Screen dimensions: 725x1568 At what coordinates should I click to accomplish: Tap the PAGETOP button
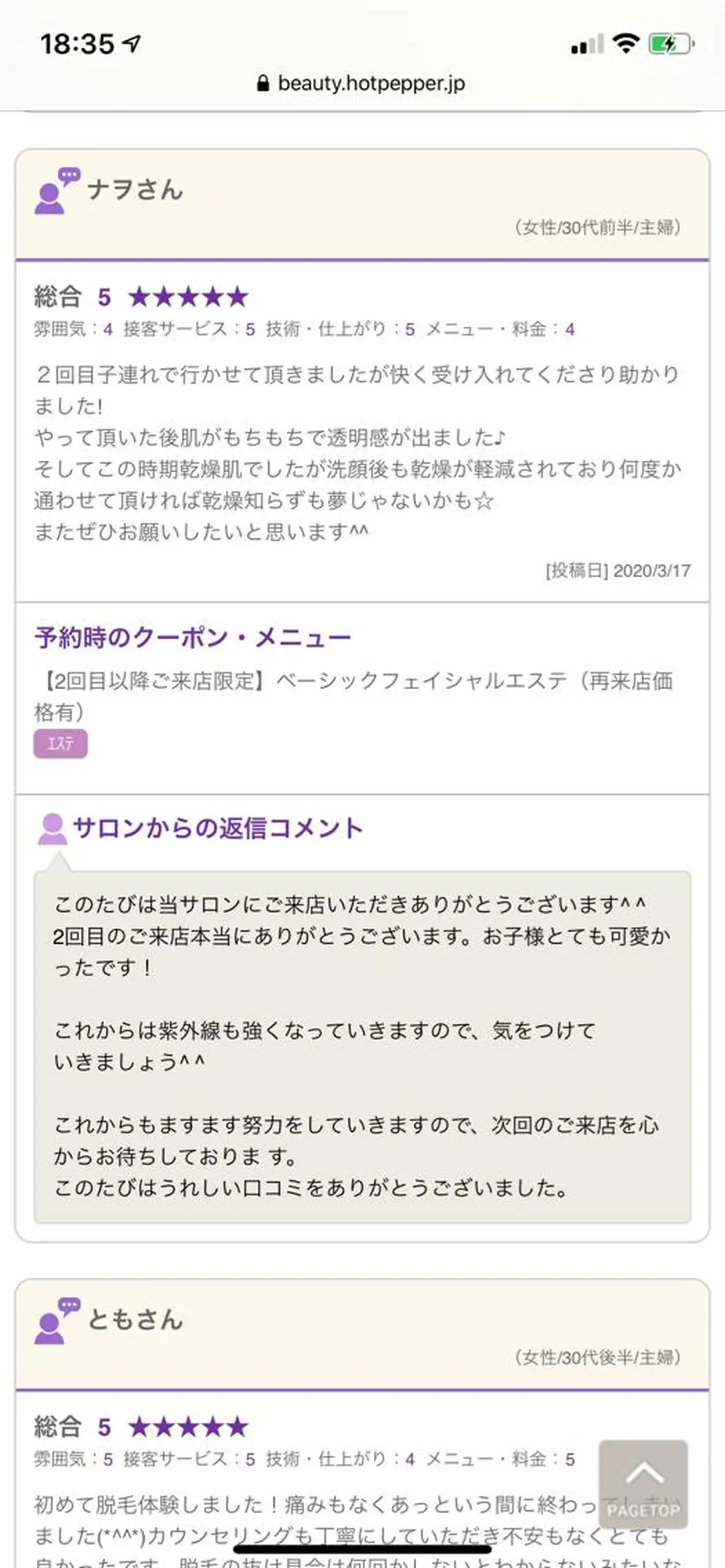642,1483
